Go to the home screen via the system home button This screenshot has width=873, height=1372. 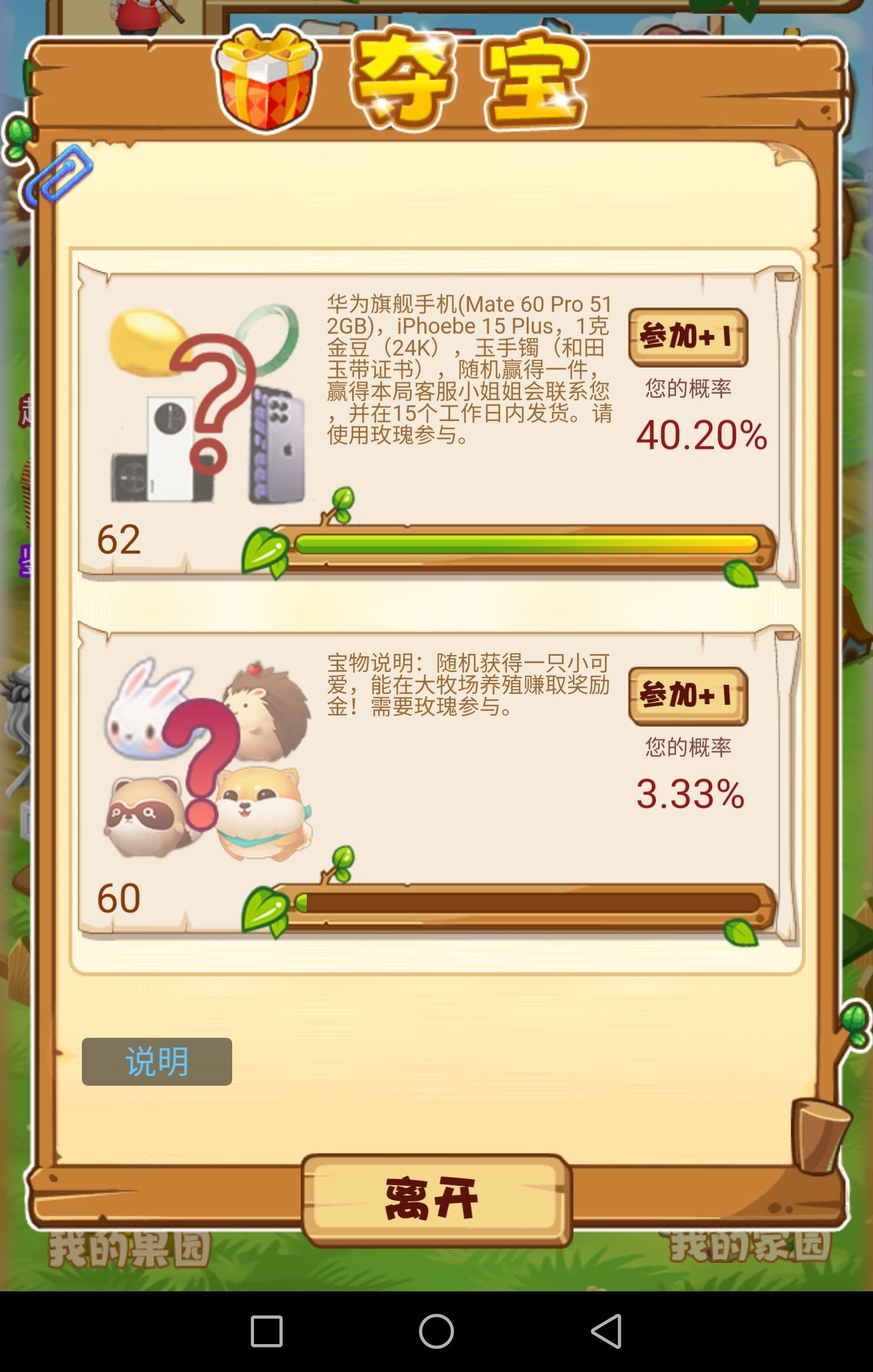coord(436,1331)
